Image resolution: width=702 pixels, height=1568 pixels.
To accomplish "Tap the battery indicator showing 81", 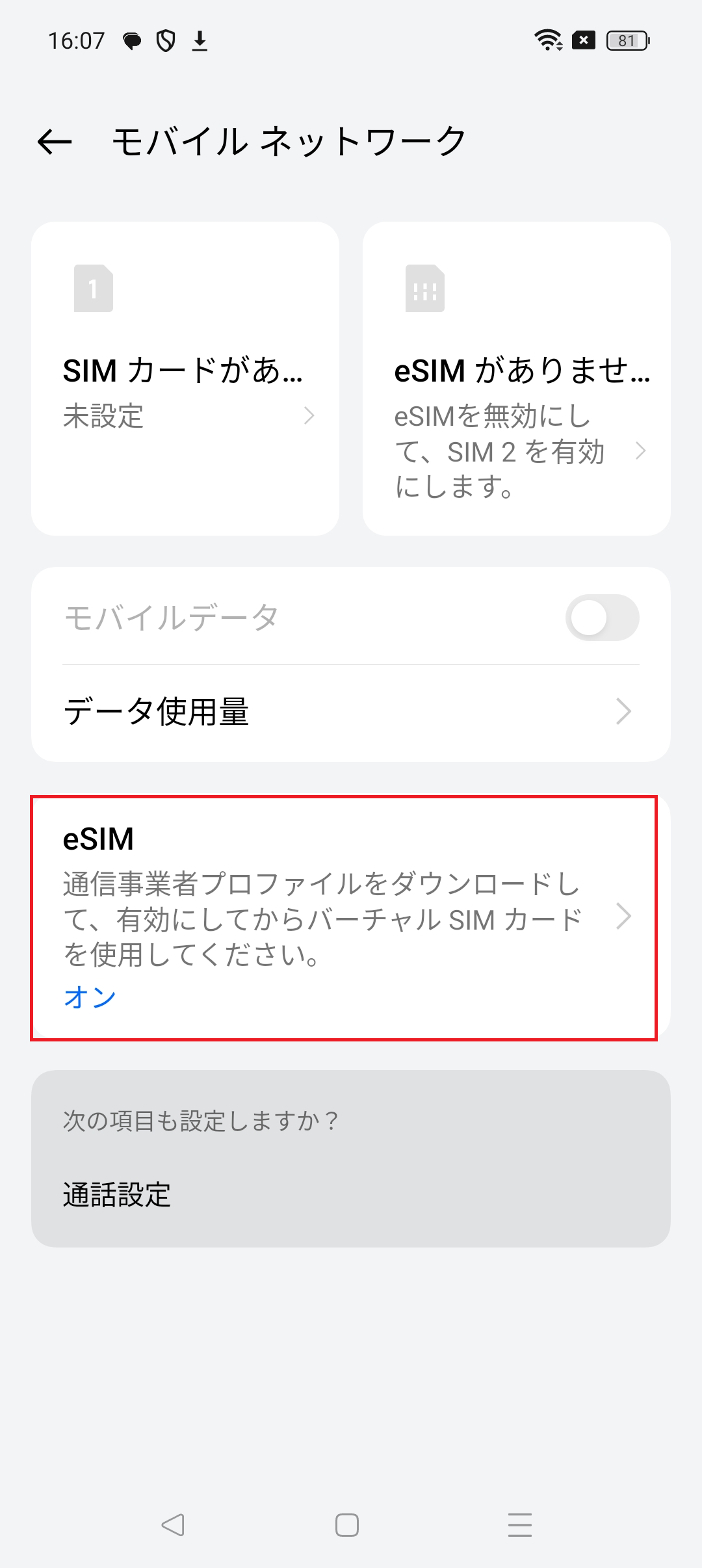I will tap(625, 40).
